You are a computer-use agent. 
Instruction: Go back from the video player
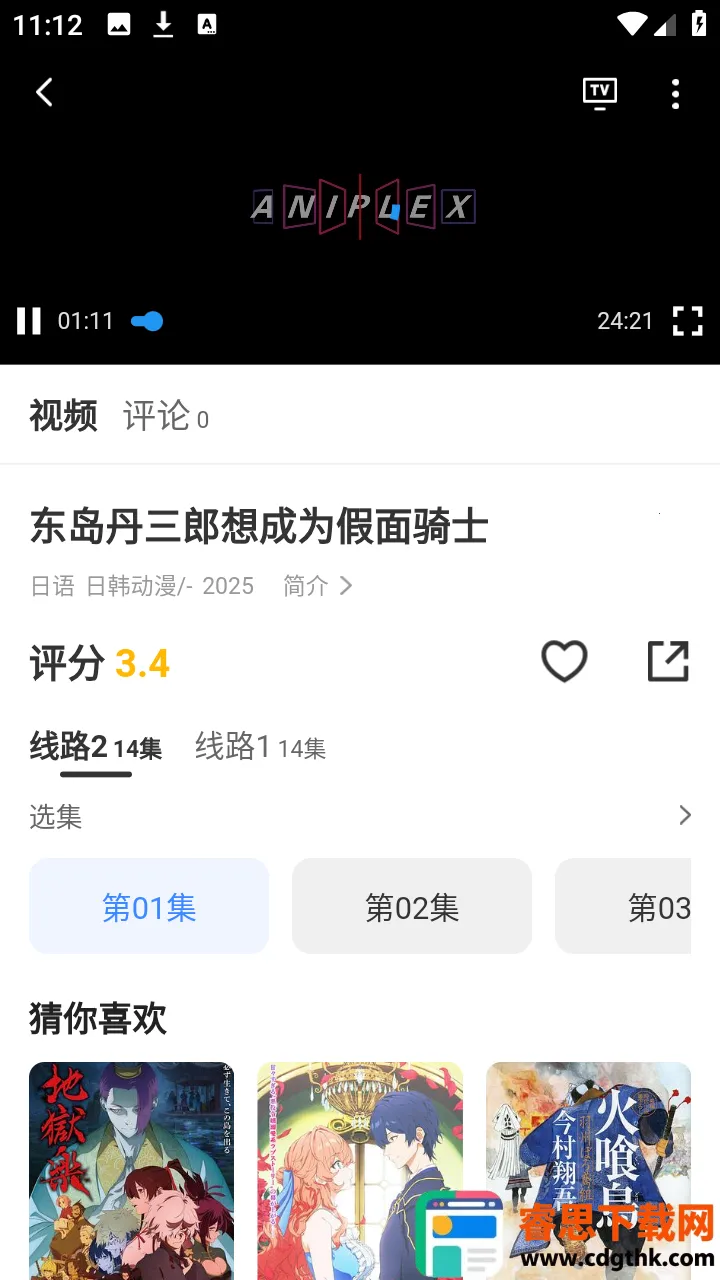(44, 93)
